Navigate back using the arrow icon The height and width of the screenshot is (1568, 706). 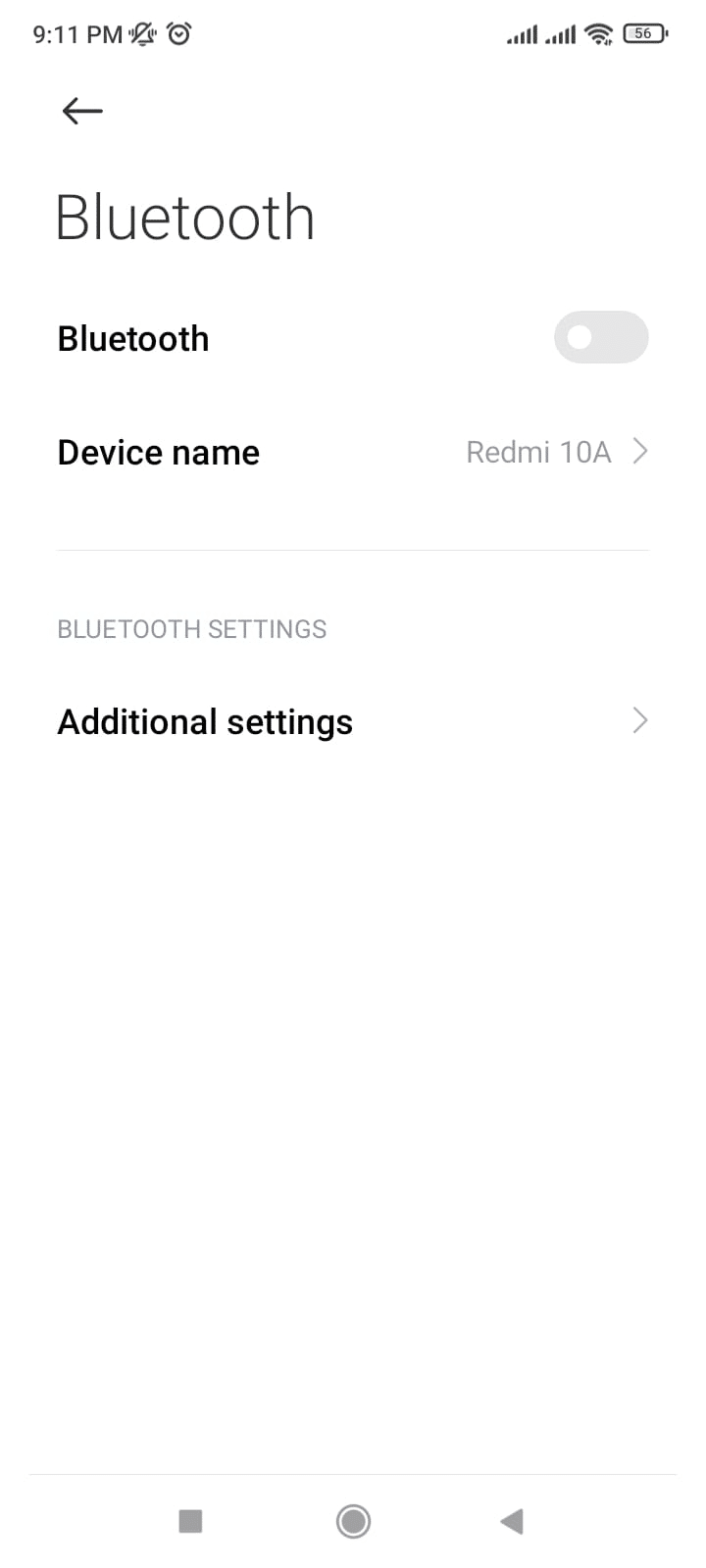pyautogui.click(x=81, y=111)
